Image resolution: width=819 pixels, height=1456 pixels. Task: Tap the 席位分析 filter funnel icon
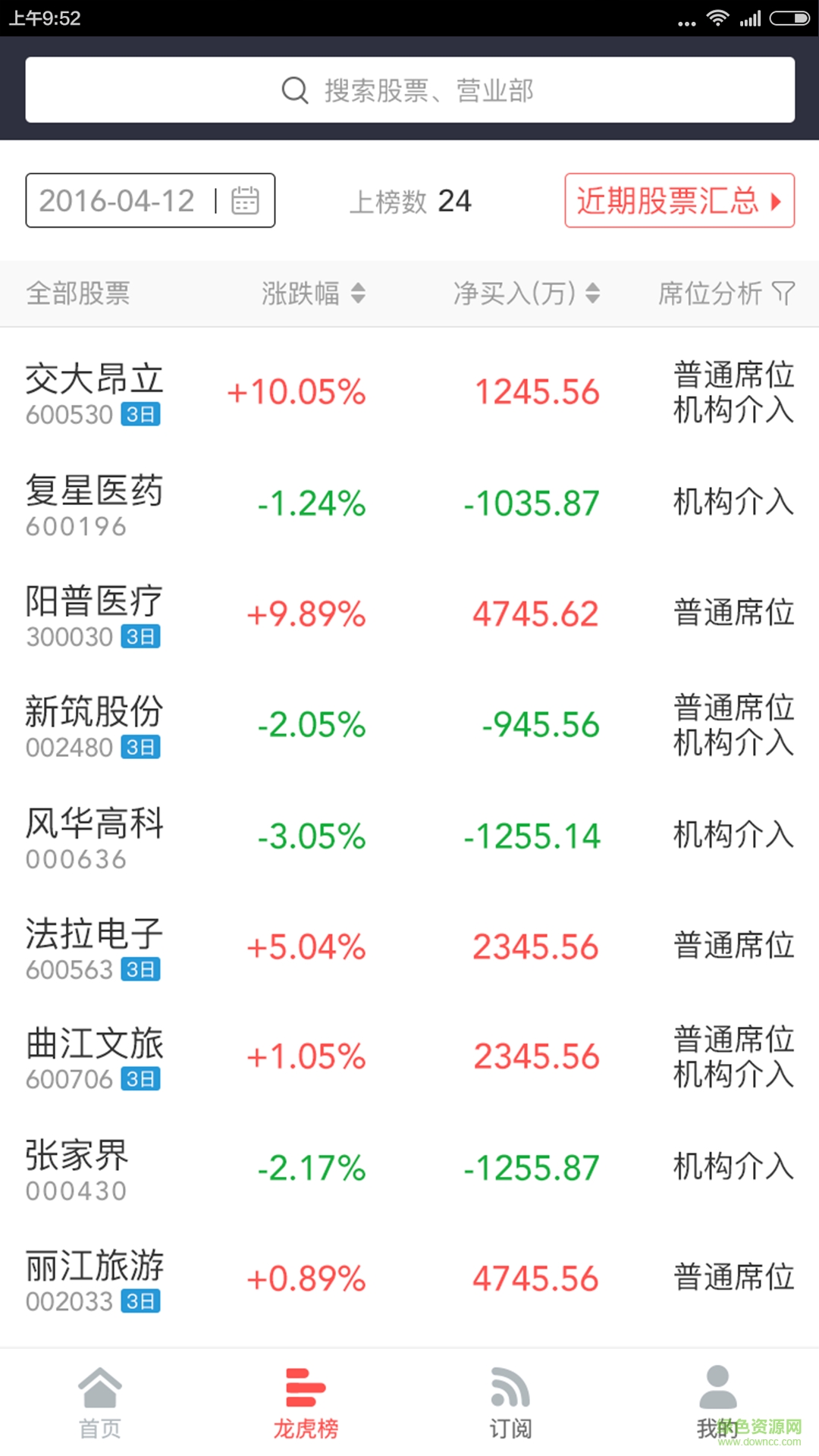click(x=785, y=294)
